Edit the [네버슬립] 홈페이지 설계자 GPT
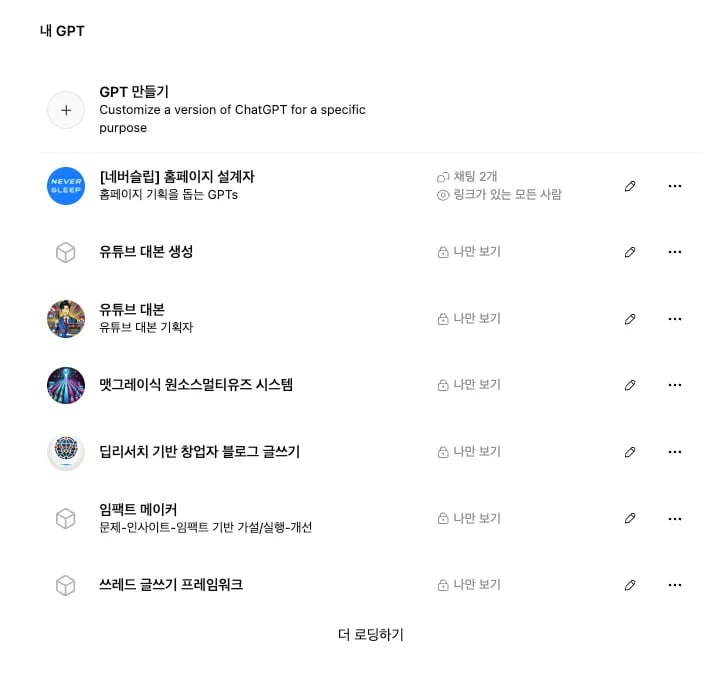Image resolution: width=716 pixels, height=673 pixels. [630, 186]
